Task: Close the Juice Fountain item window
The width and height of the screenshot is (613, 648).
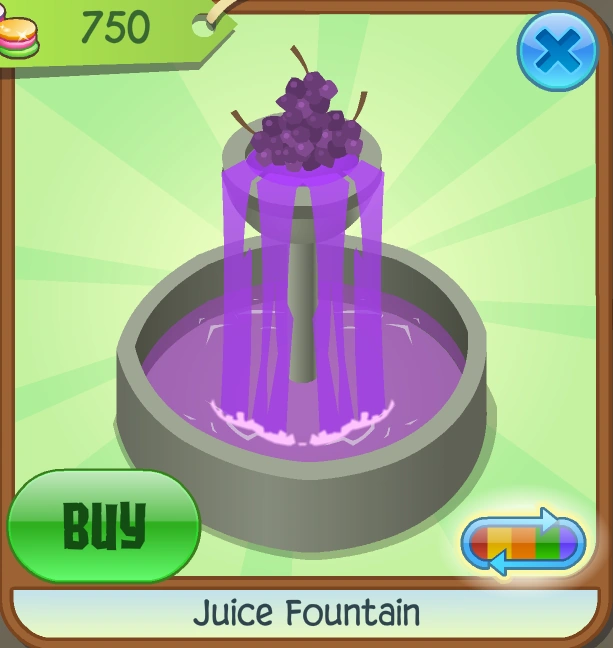Action: coord(556,50)
